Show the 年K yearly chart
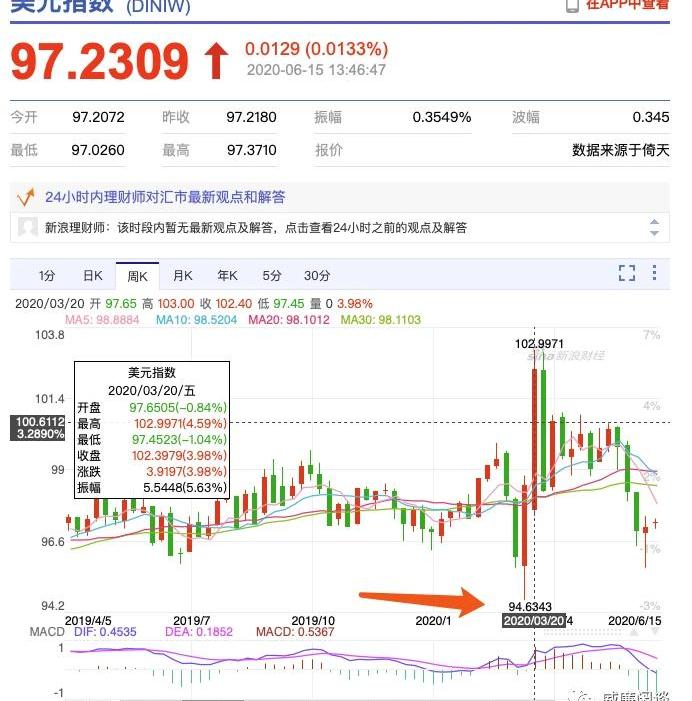This screenshot has width=692, height=701. coord(227,275)
